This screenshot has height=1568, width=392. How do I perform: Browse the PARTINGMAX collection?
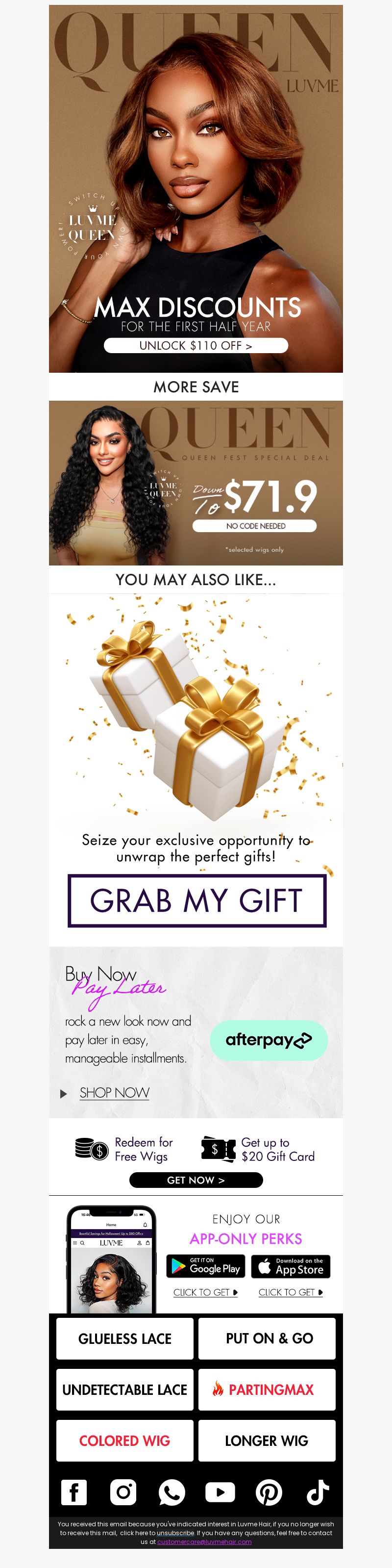coord(267,1389)
